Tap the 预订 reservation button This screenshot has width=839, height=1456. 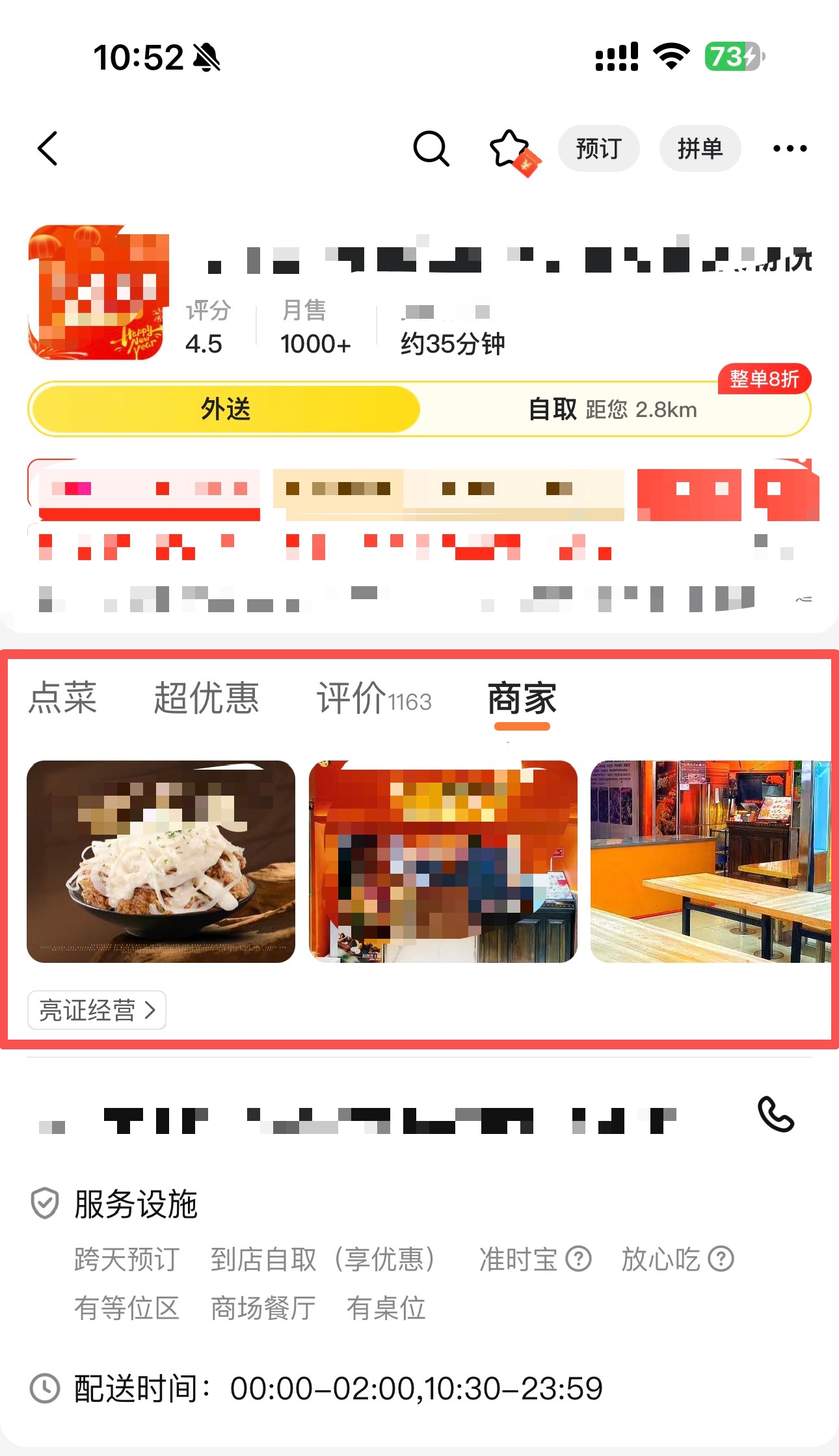598,148
